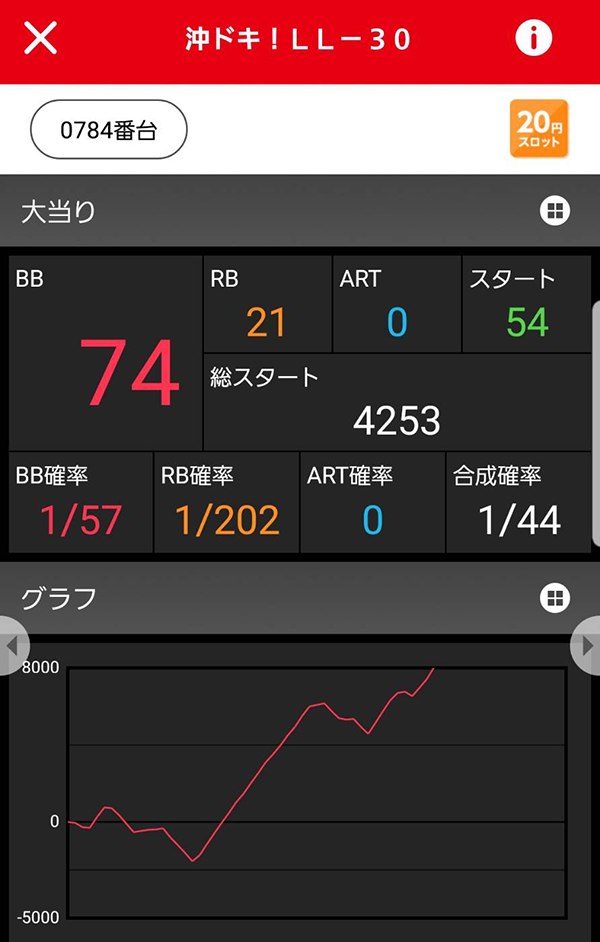Viewport: 600px width, 942px height.
Task: Open the machine info icon
Action: coord(534,39)
